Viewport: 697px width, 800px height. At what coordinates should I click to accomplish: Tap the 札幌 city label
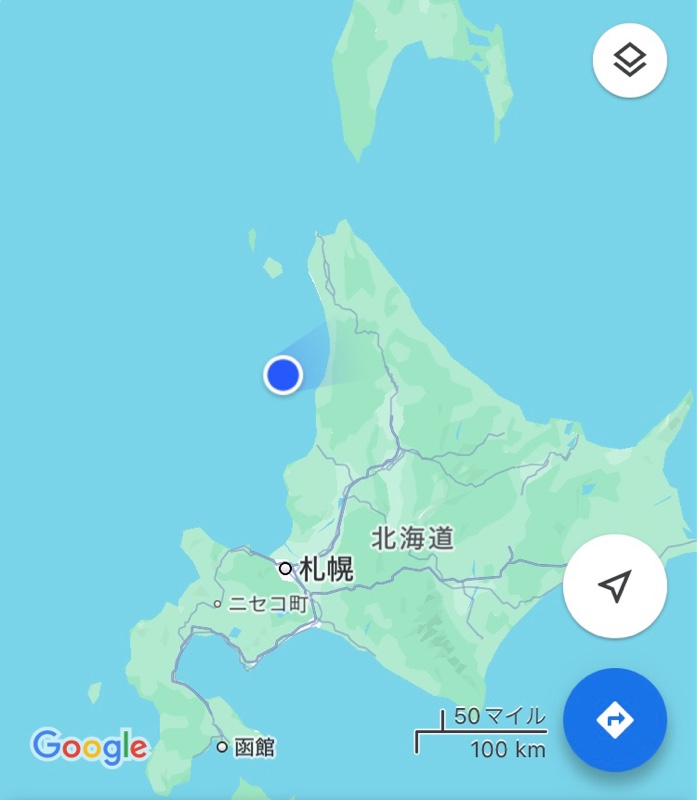click(x=326, y=570)
